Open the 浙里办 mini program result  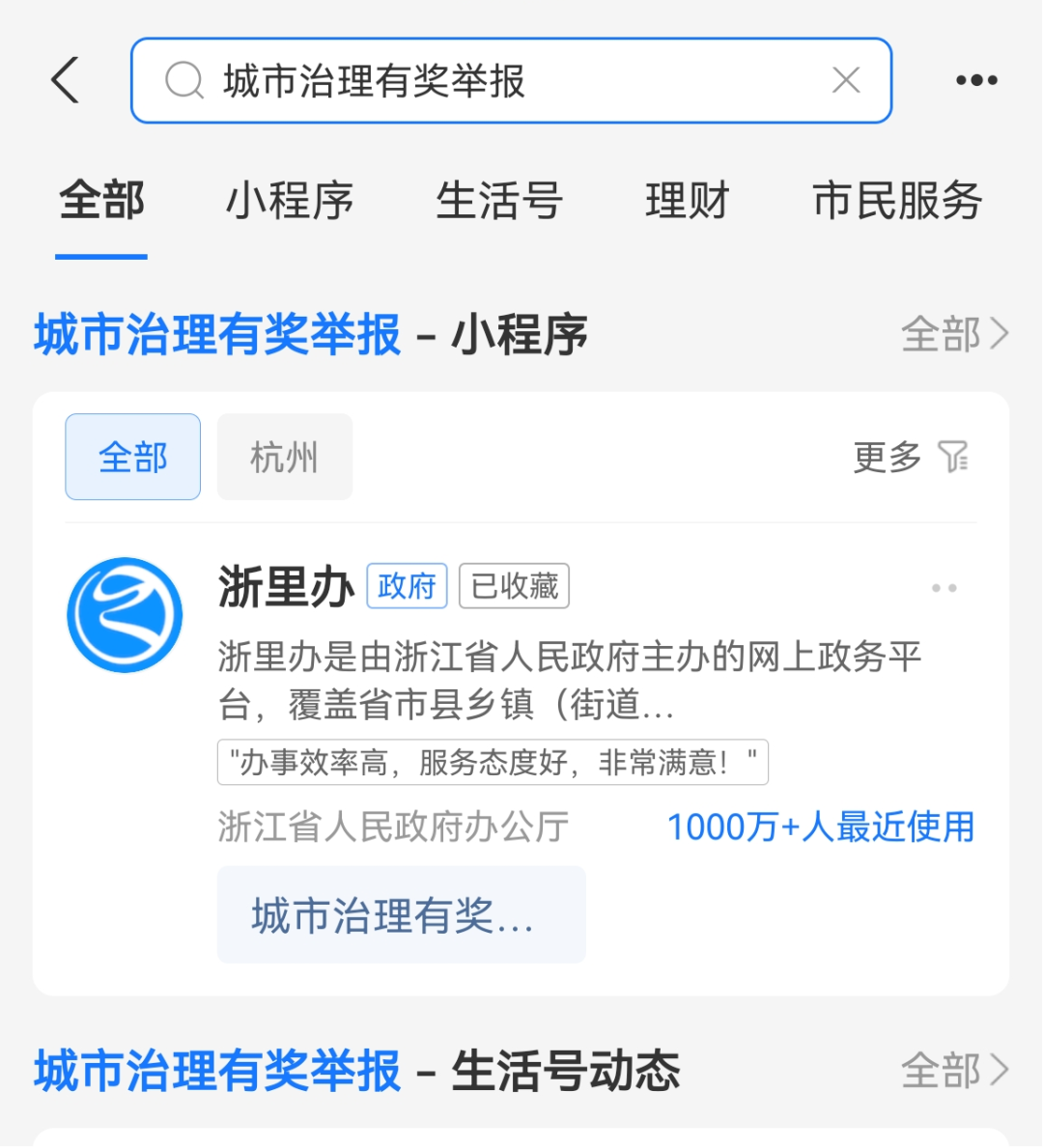(286, 587)
